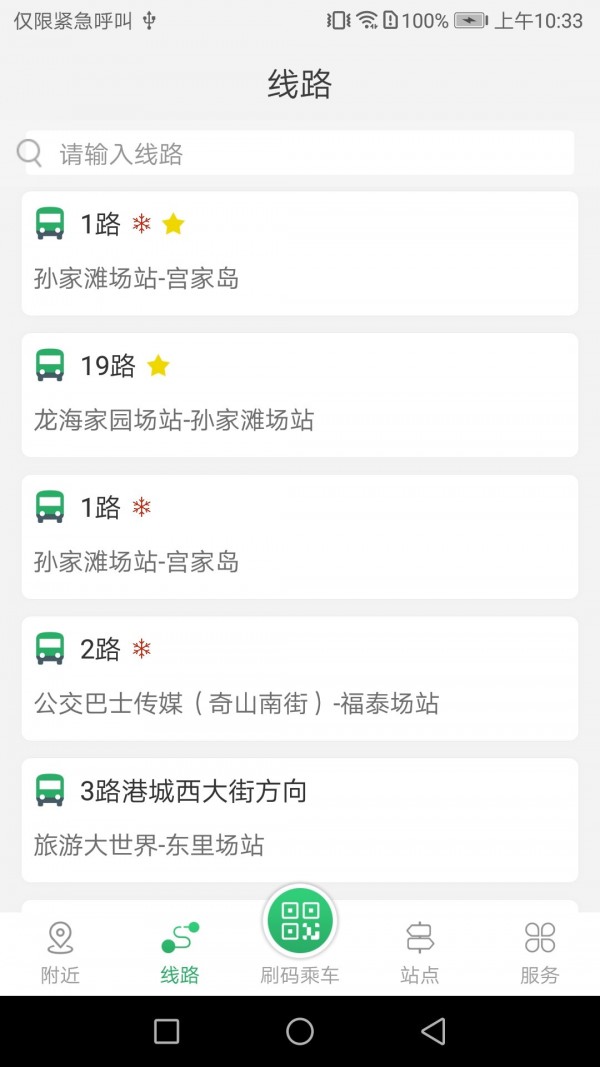Open the 19路 龙海家园场站 route card

pyautogui.click(x=300, y=394)
